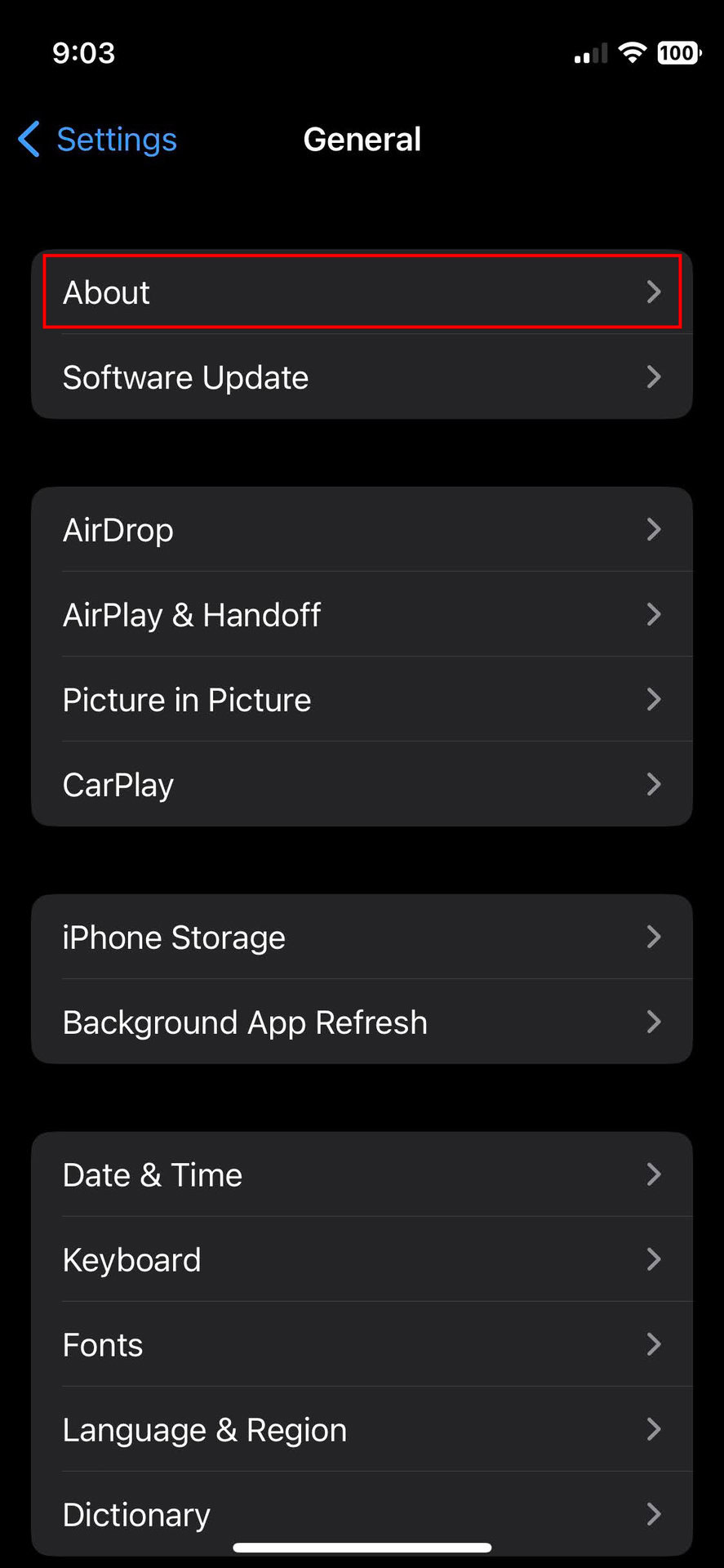
Task: Open the About row
Action: tap(361, 292)
